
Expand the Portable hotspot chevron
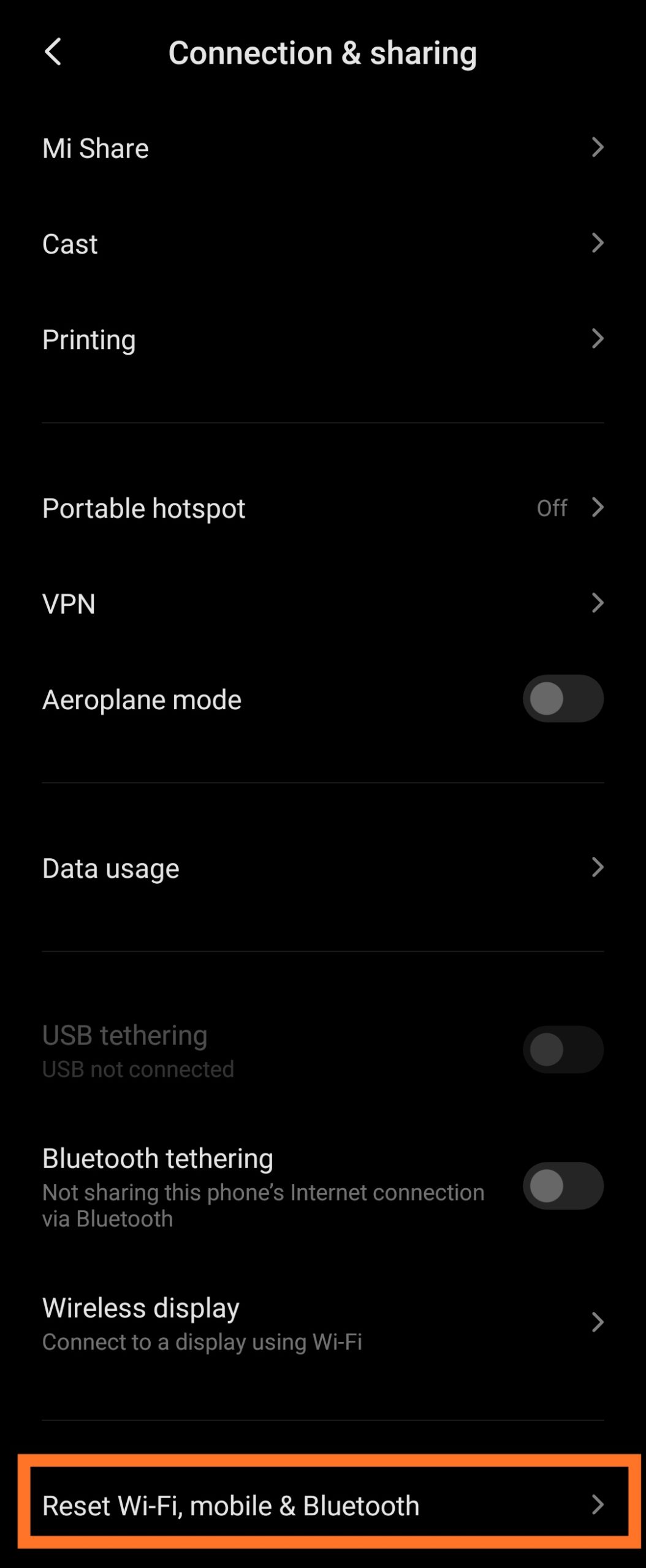[598, 507]
